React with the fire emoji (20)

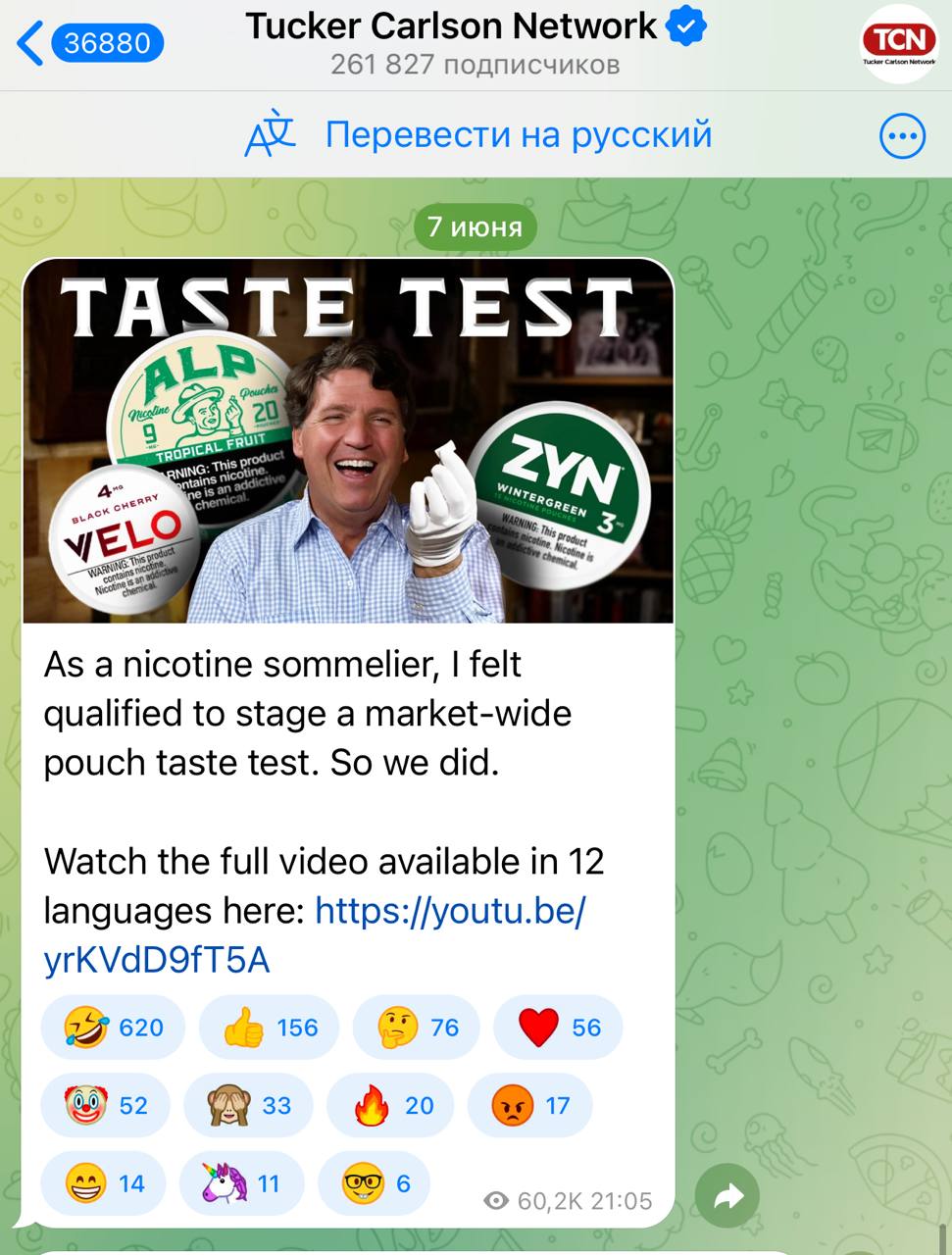(390, 1106)
